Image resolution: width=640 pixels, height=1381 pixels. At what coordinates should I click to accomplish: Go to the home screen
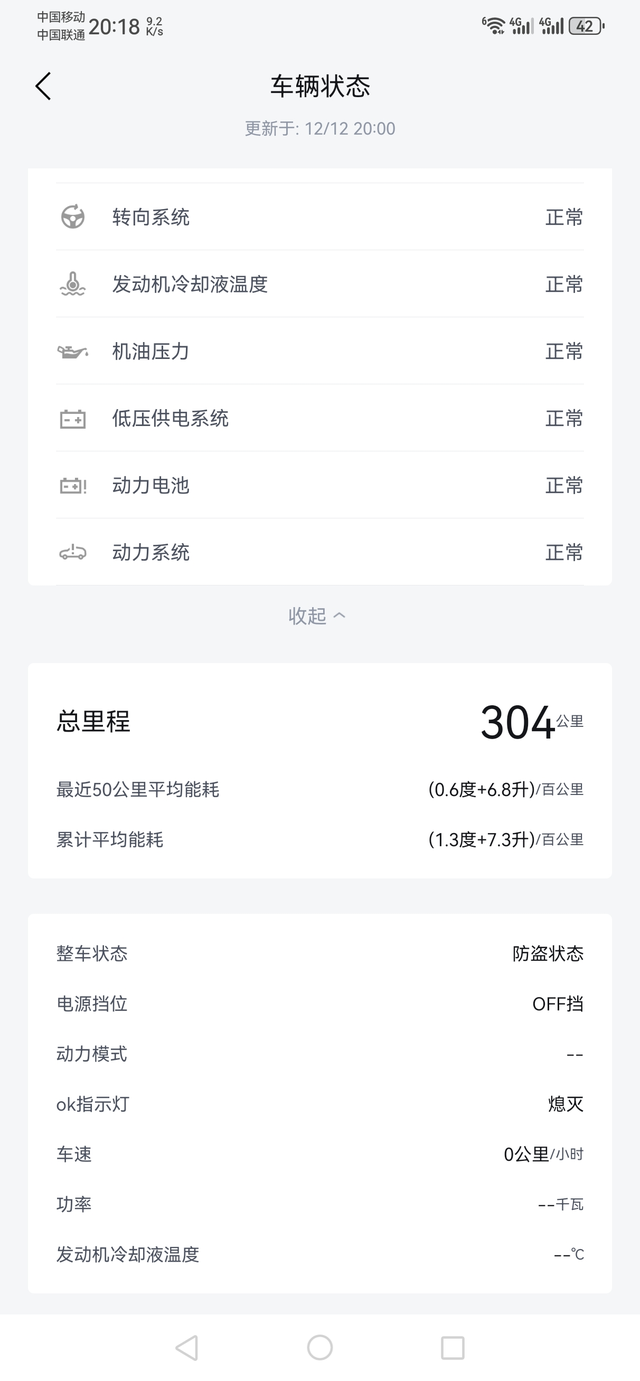(x=320, y=1347)
